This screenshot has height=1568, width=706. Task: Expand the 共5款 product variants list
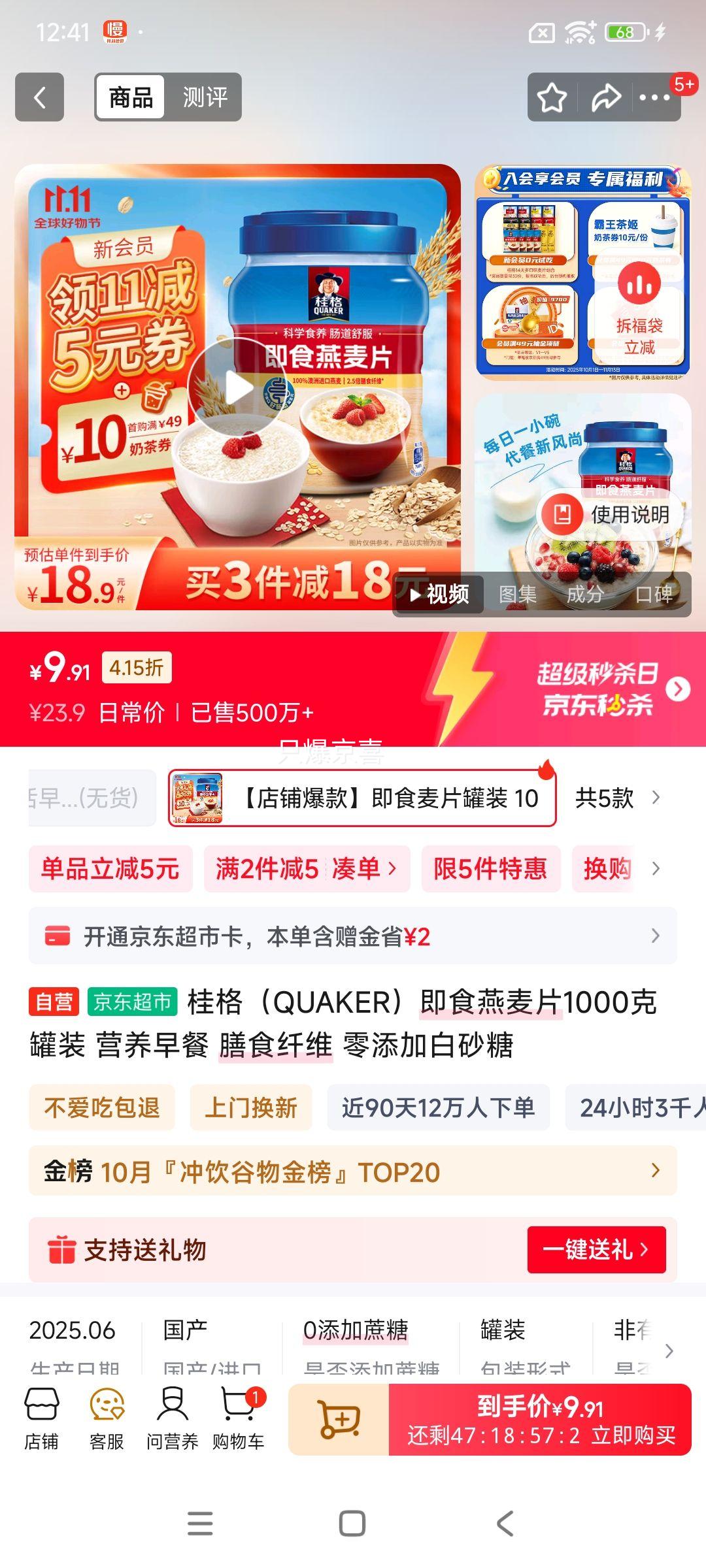pos(616,798)
